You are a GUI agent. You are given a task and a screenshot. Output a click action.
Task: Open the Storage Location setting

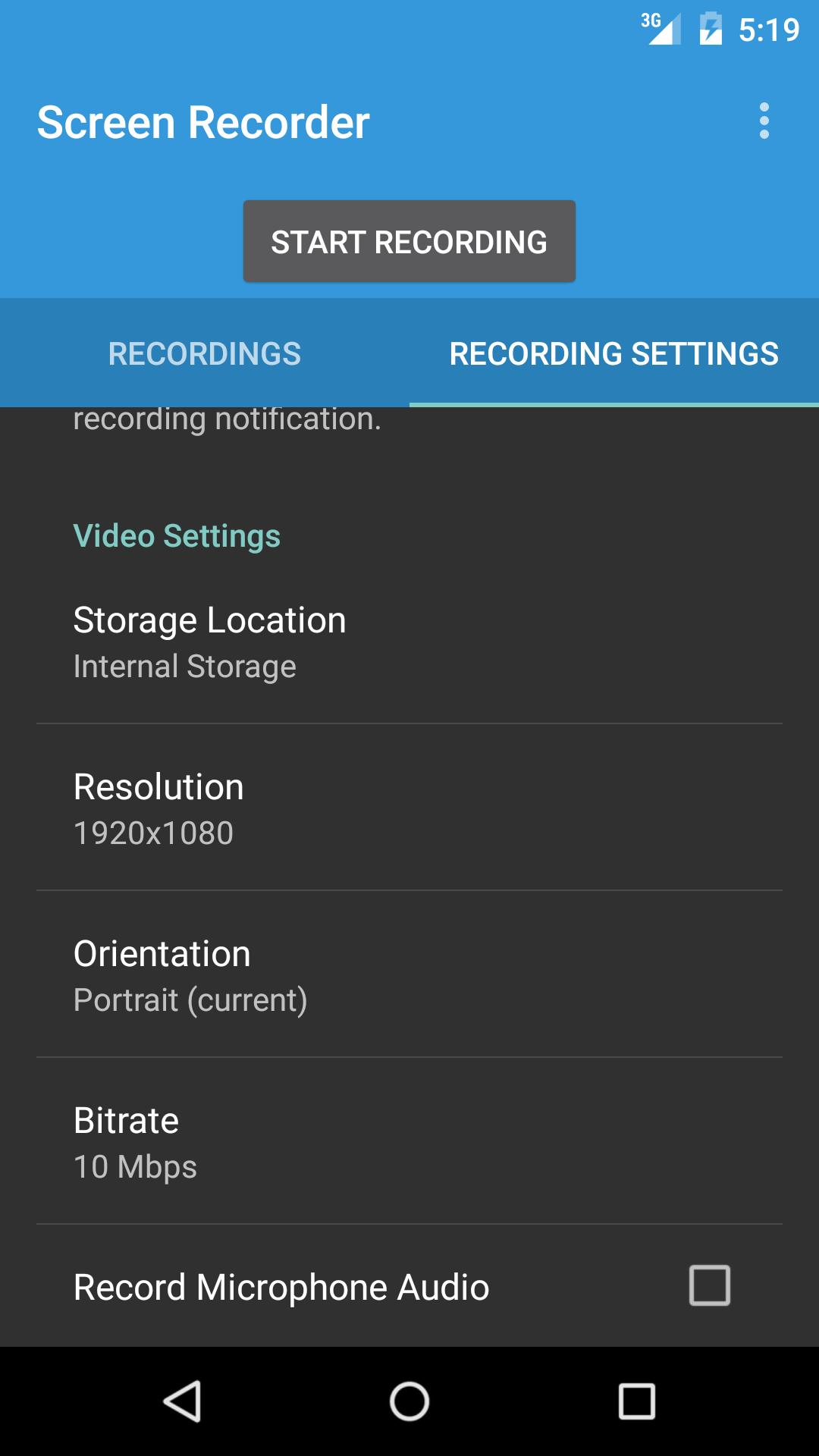point(409,641)
